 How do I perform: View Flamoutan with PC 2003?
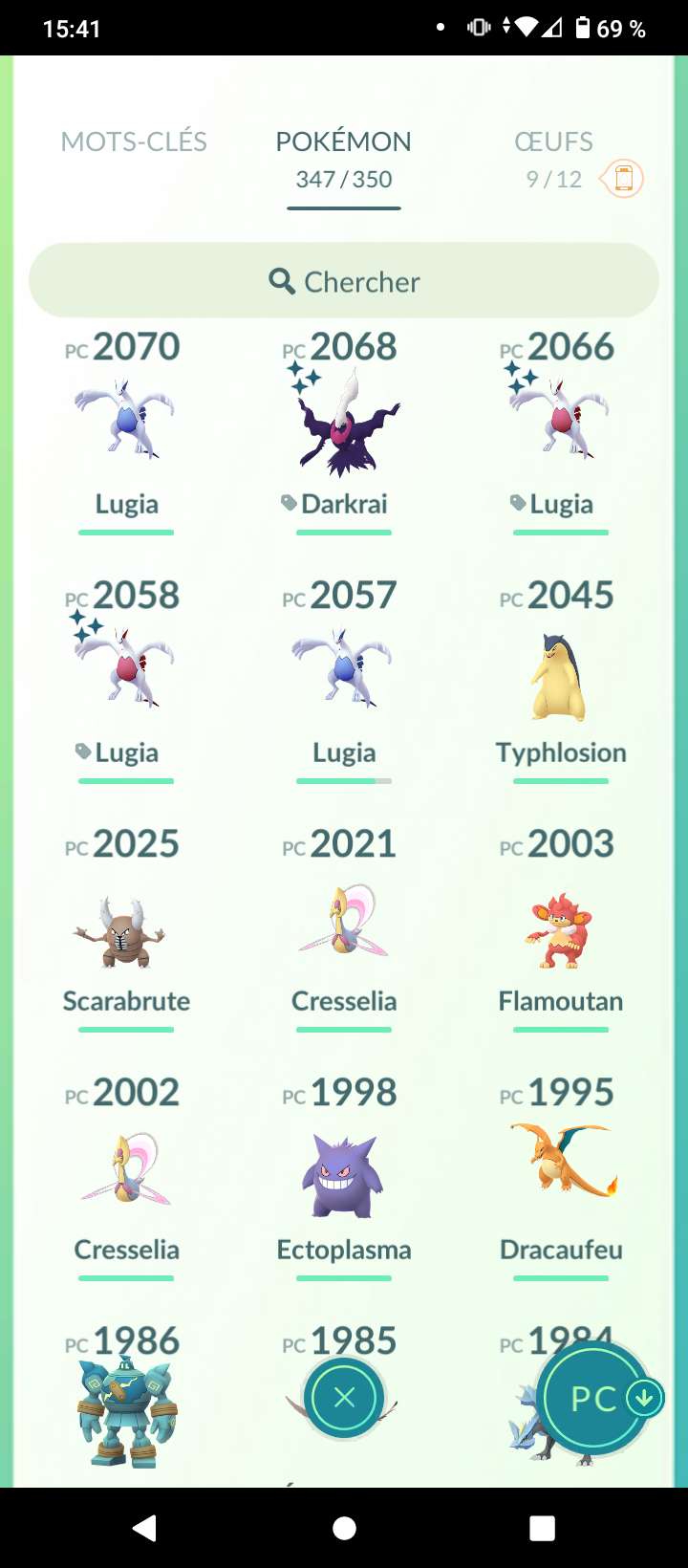pyautogui.click(x=561, y=929)
